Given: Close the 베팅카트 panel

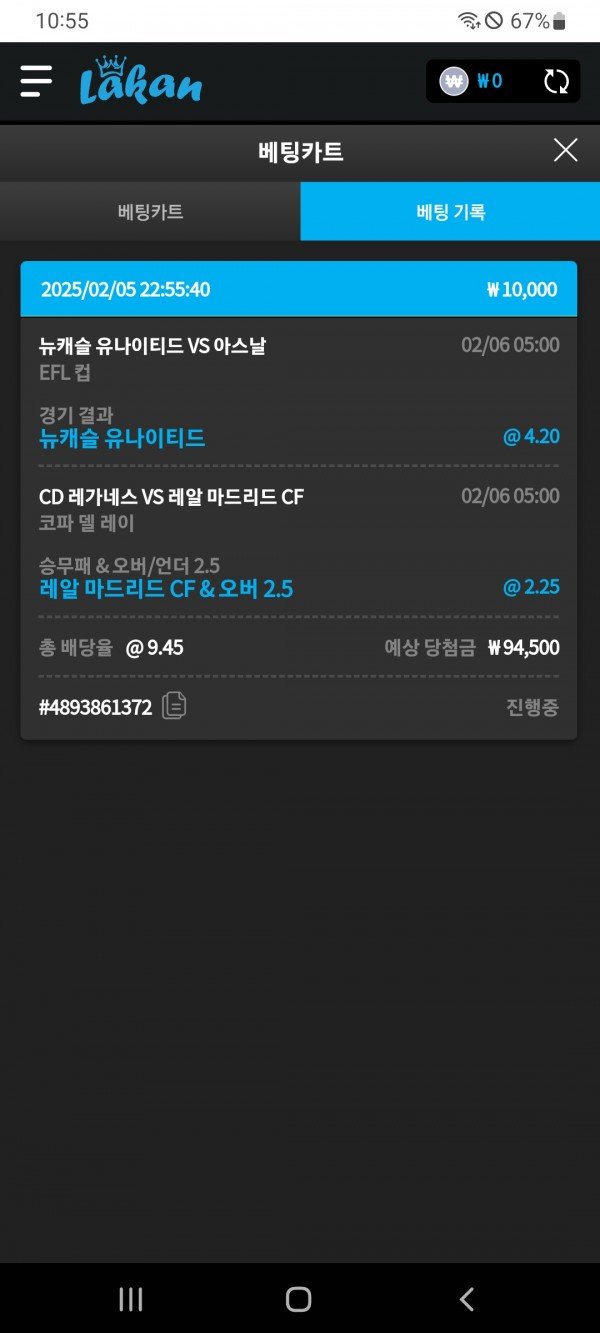Looking at the screenshot, I should [x=565, y=151].
